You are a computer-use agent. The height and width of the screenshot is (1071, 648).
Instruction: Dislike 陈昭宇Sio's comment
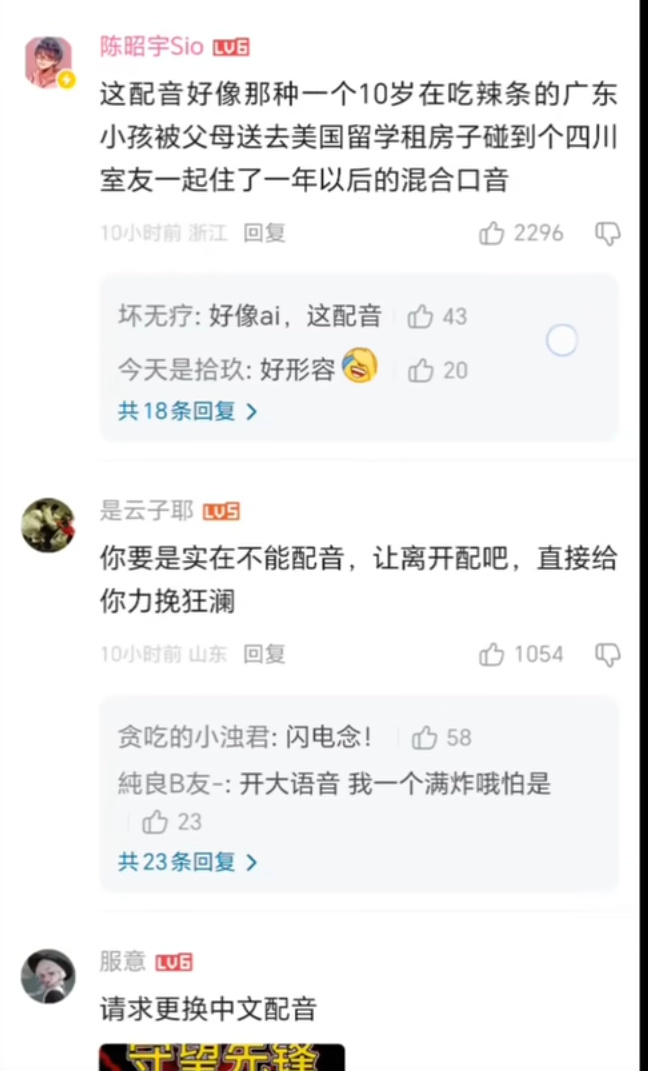click(607, 234)
